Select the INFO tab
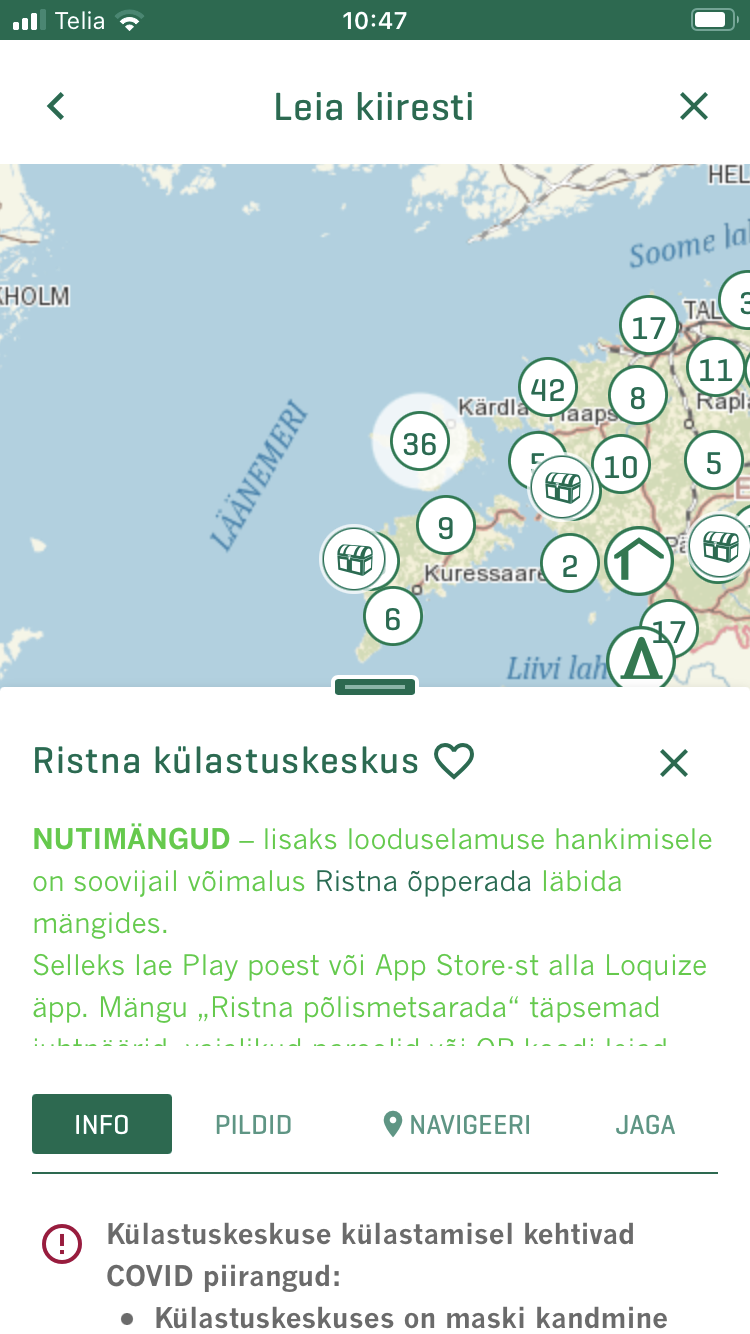Image resolution: width=750 pixels, height=1334 pixels. [x=102, y=1124]
